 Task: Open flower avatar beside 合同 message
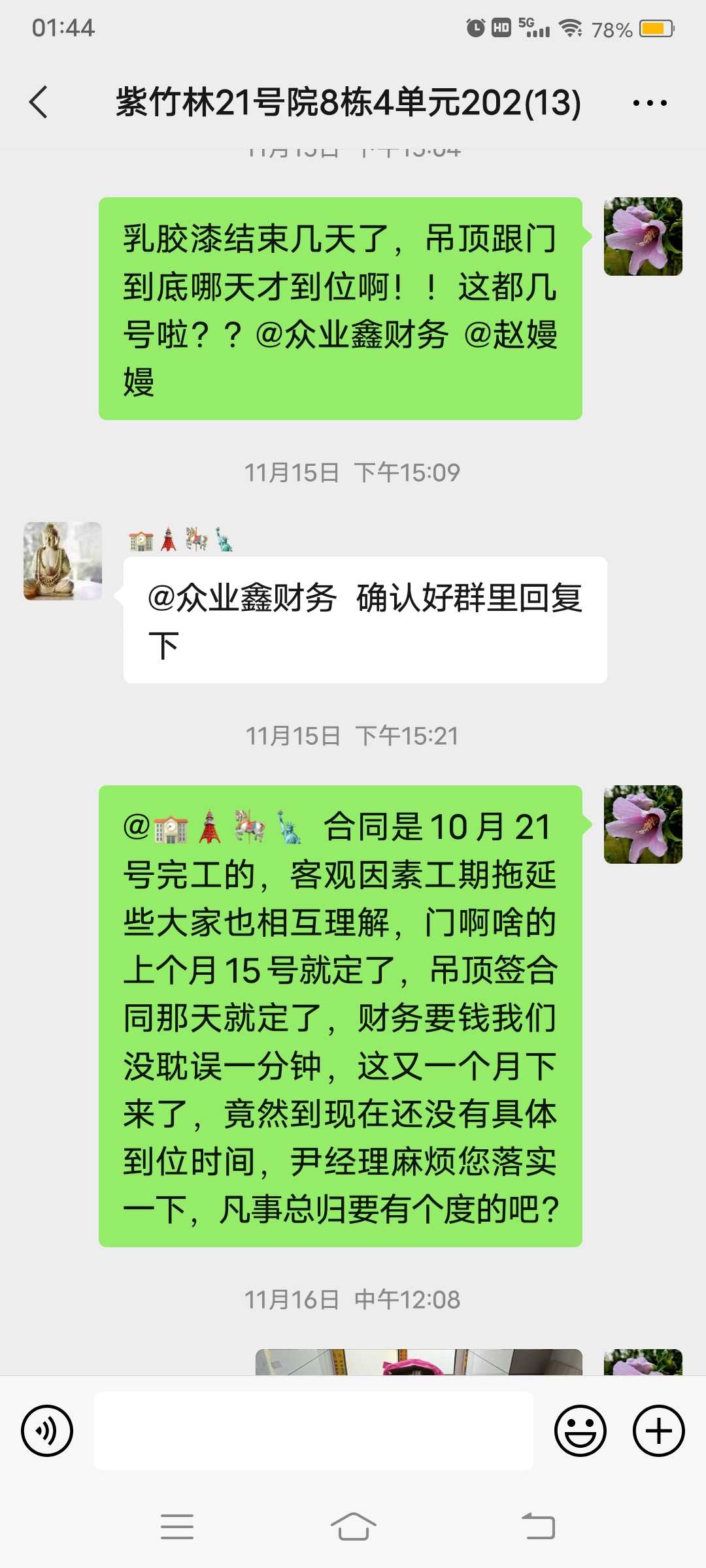pos(643,825)
